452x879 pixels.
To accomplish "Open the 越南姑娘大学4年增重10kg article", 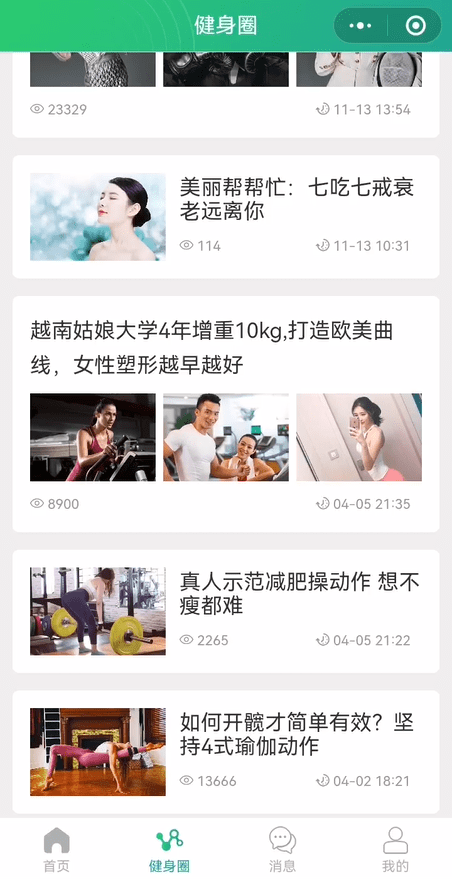I will click(225, 414).
